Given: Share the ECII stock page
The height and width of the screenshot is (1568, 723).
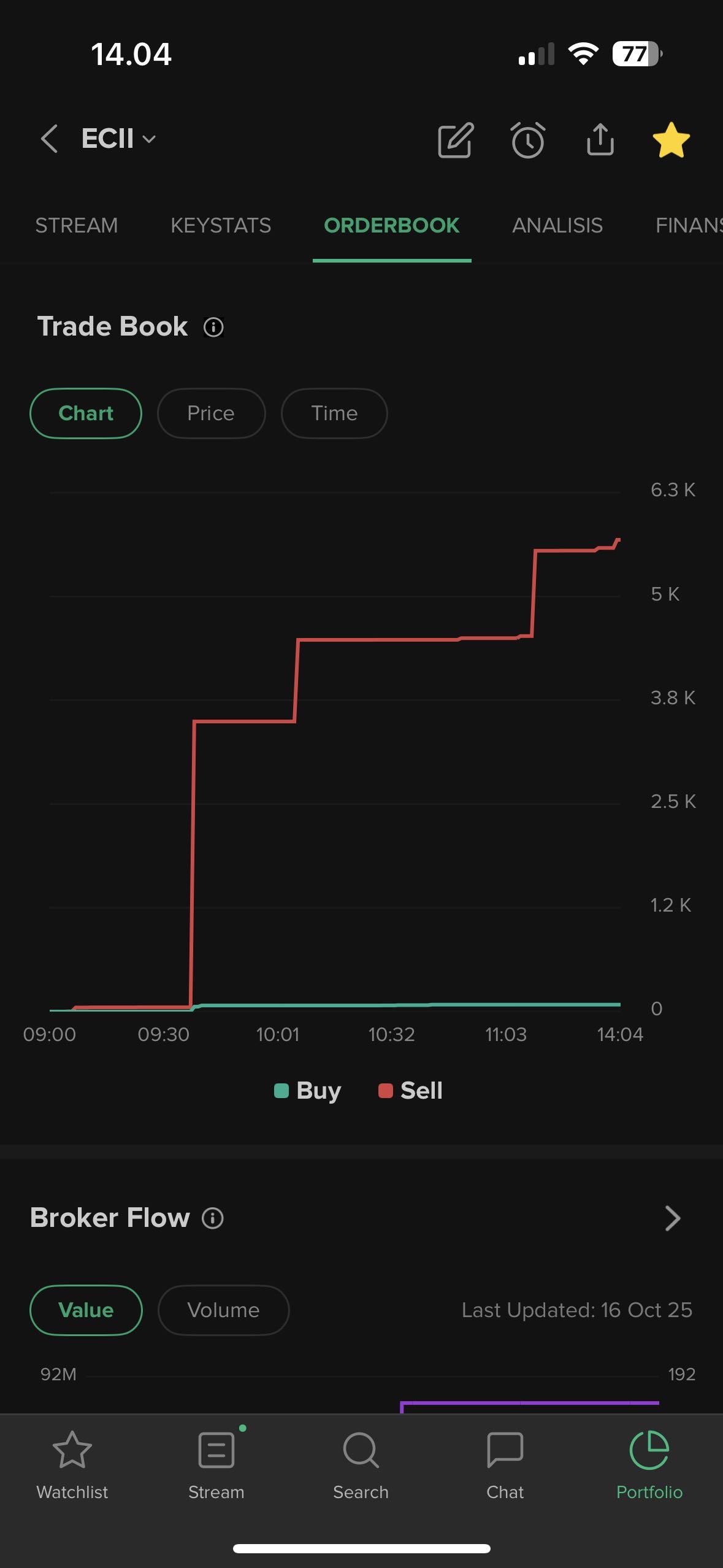Looking at the screenshot, I should pyautogui.click(x=600, y=140).
